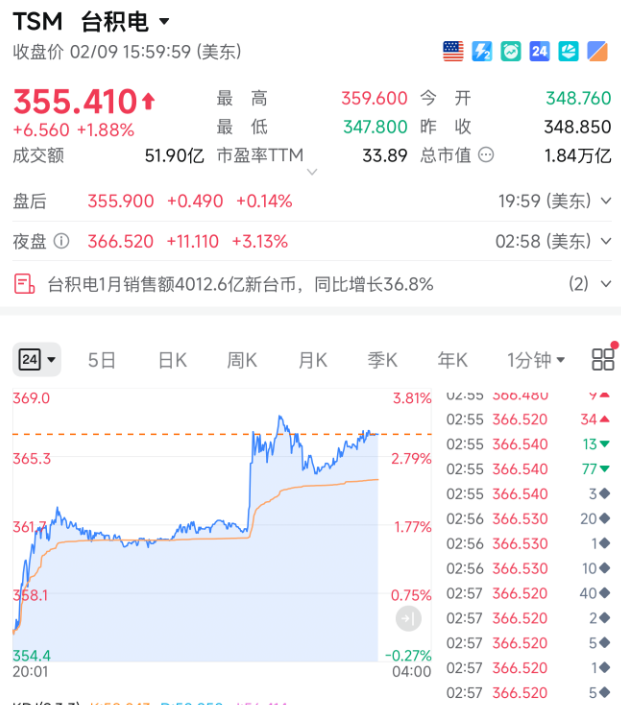Expand the 盘后 after-hours row
The height and width of the screenshot is (705, 621).
click(606, 201)
